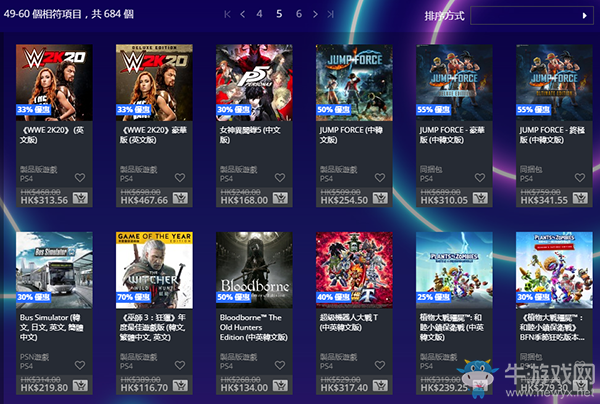Add 《WWE 2K20》豪華版 to the cart
600x404 pixels.
point(181,199)
